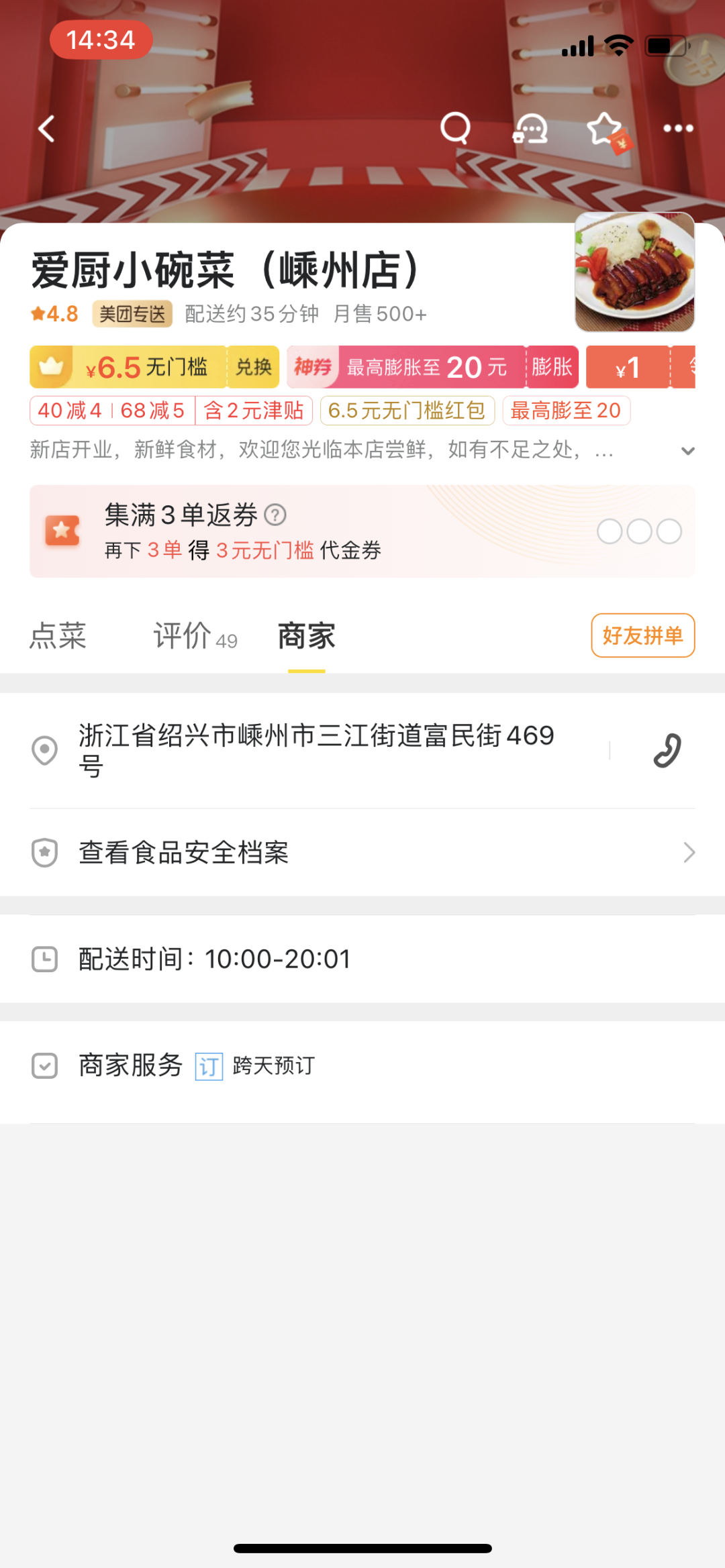Select the 商家 tab
The height and width of the screenshot is (1568, 725).
pos(307,636)
